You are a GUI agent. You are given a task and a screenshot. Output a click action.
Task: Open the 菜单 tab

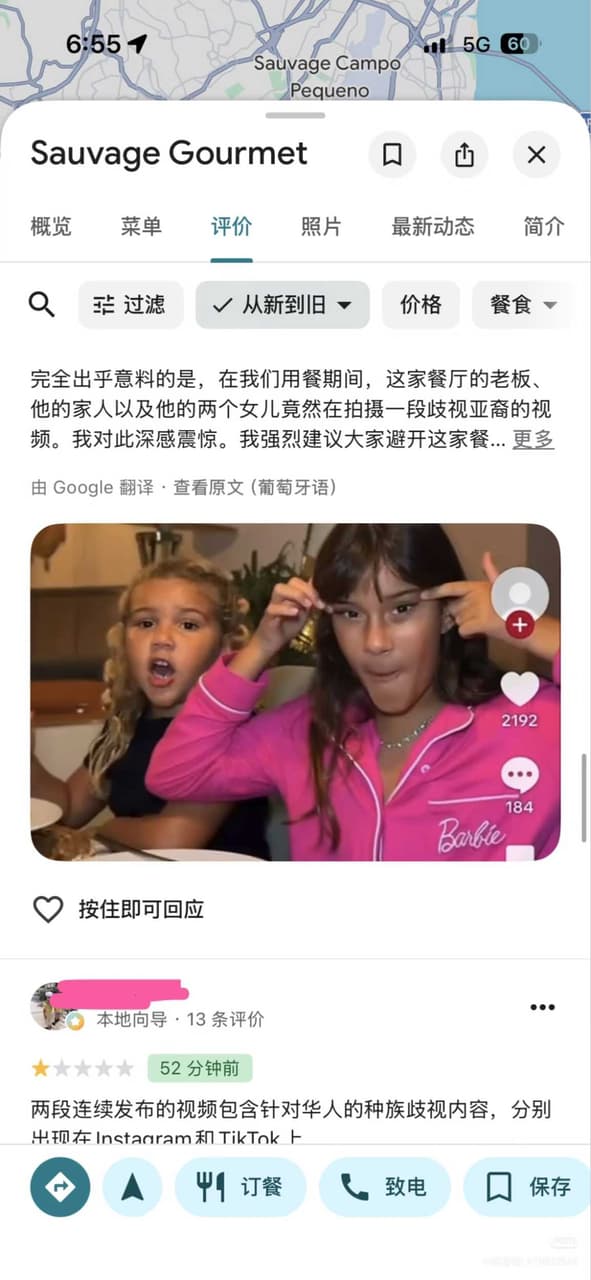coord(141,226)
